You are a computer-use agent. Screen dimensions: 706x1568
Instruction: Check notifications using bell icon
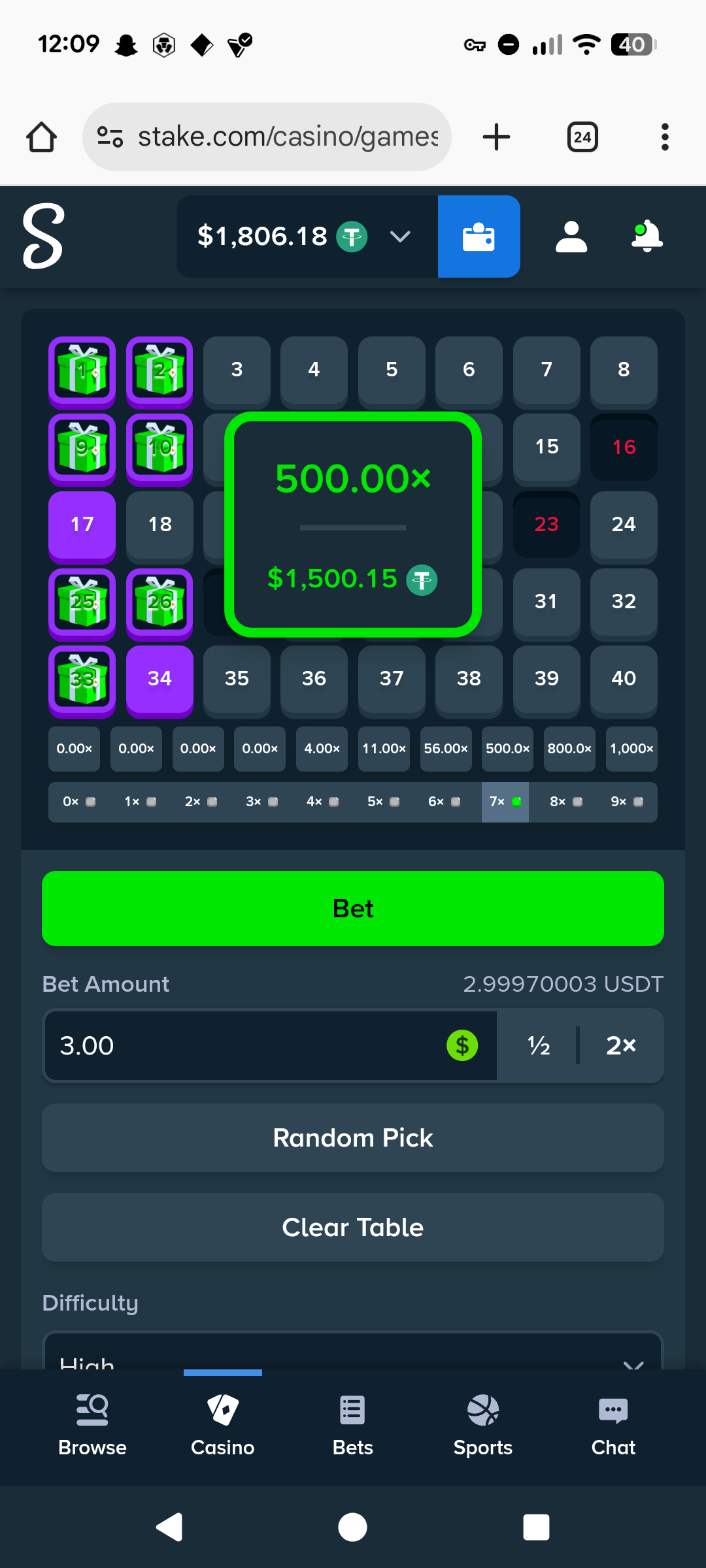tap(646, 237)
